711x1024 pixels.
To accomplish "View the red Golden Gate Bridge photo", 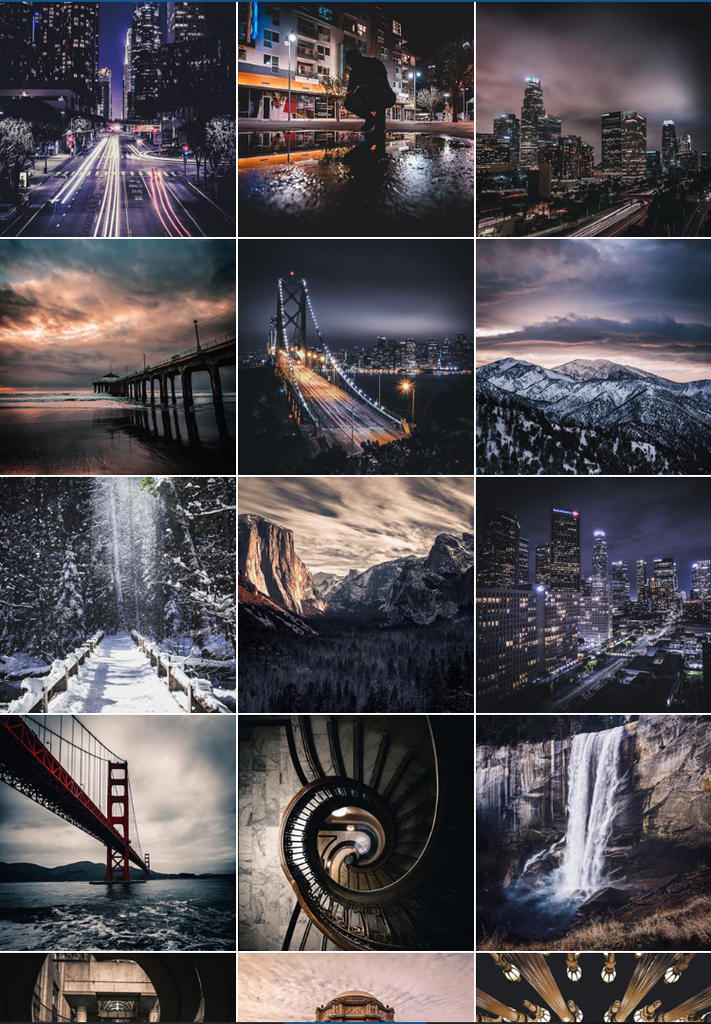I will [x=118, y=833].
